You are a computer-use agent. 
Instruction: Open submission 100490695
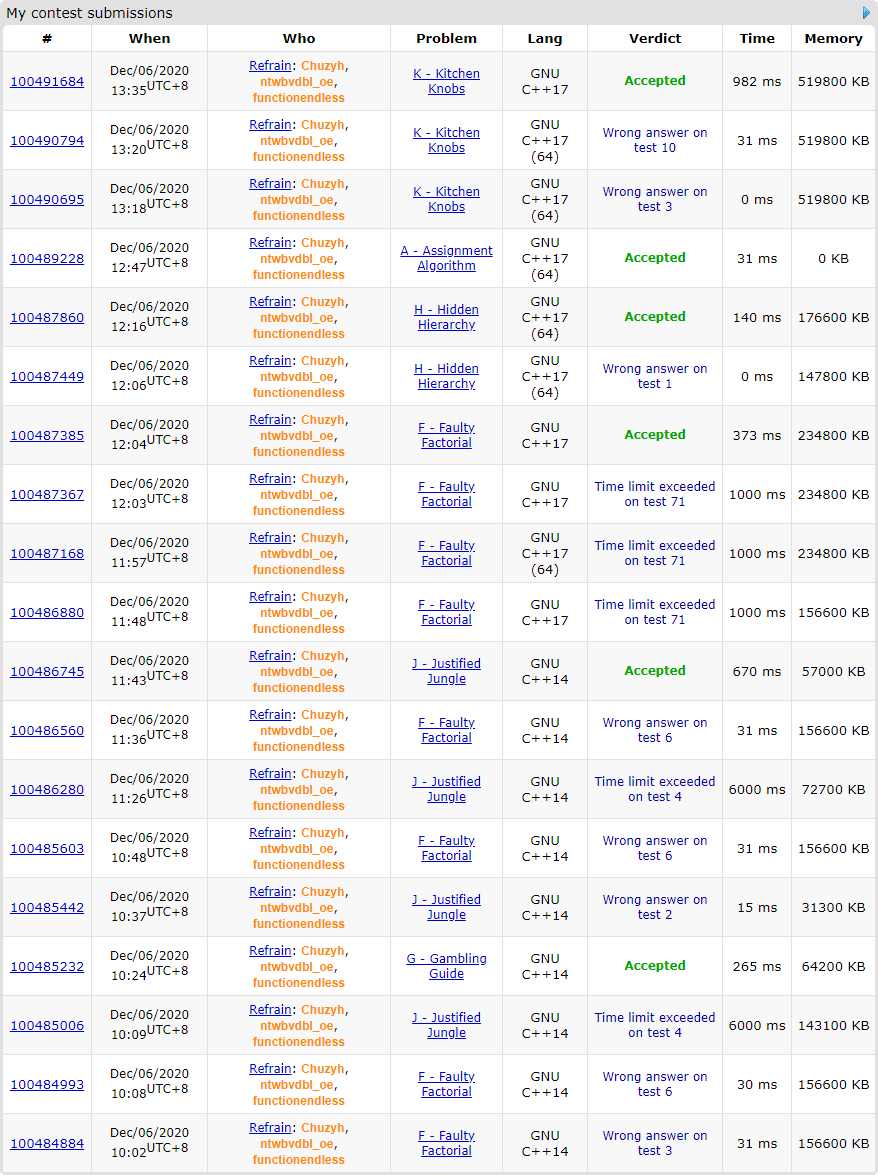click(47, 199)
